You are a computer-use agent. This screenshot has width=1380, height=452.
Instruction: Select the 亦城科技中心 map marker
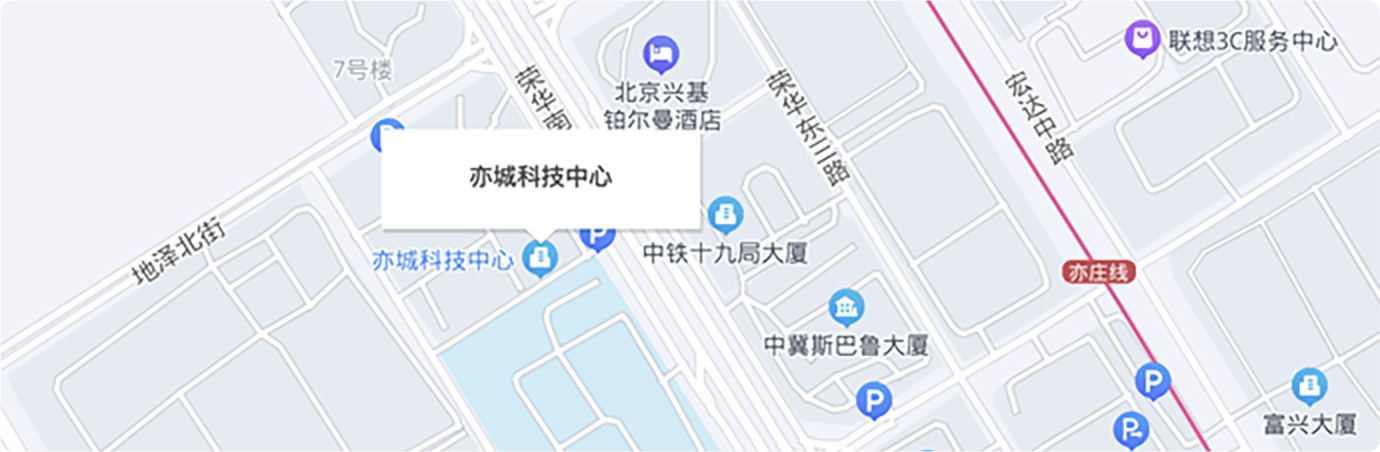pos(541,258)
